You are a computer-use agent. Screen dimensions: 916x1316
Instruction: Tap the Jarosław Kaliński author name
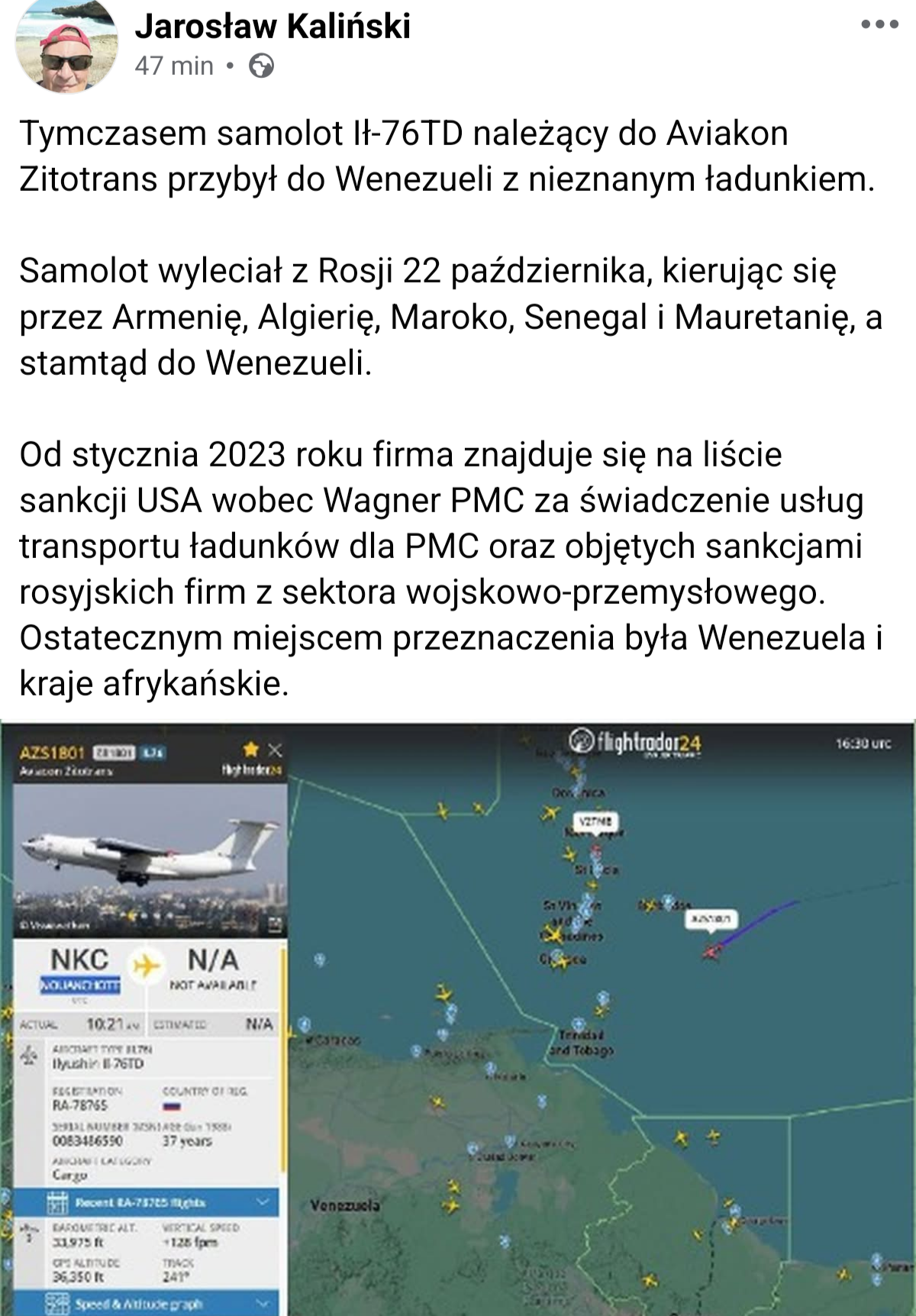pos(273,26)
